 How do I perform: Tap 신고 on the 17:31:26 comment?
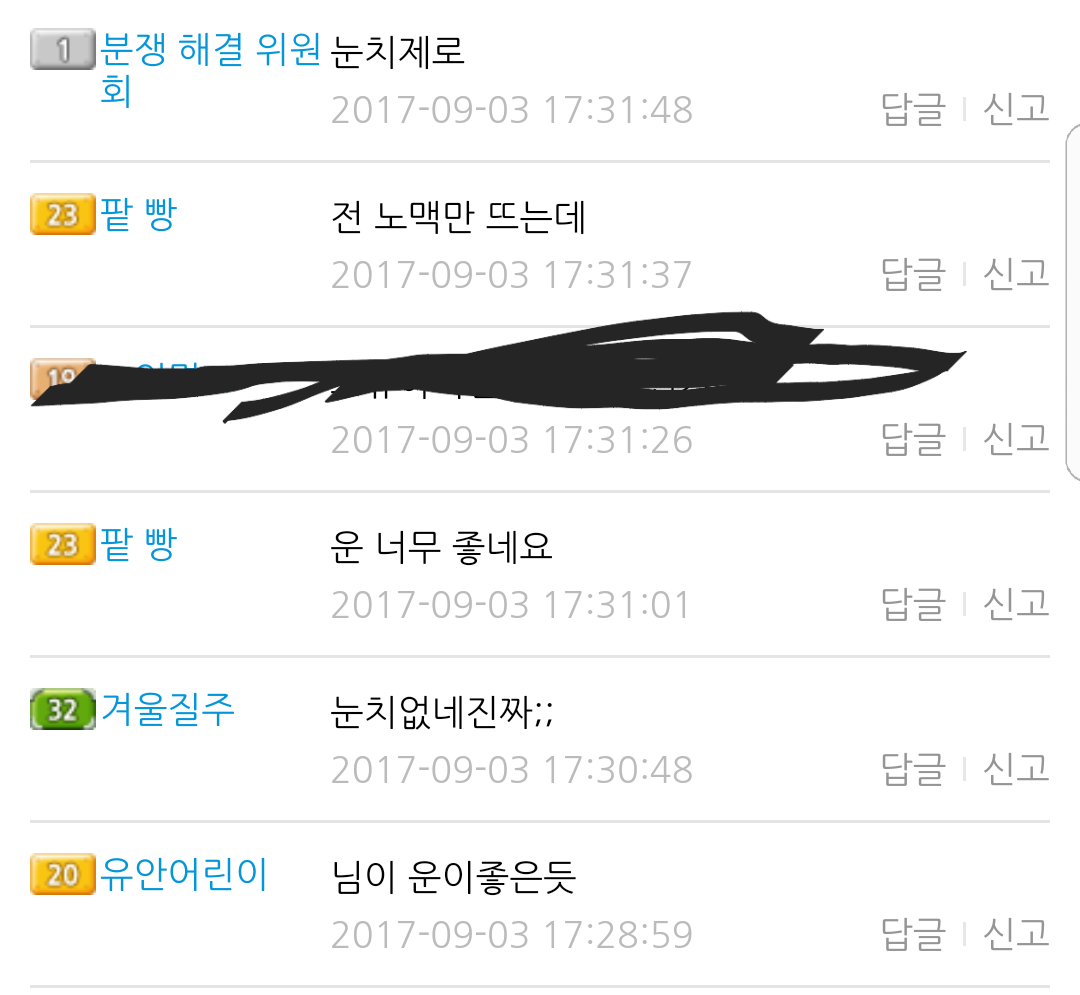point(1016,439)
